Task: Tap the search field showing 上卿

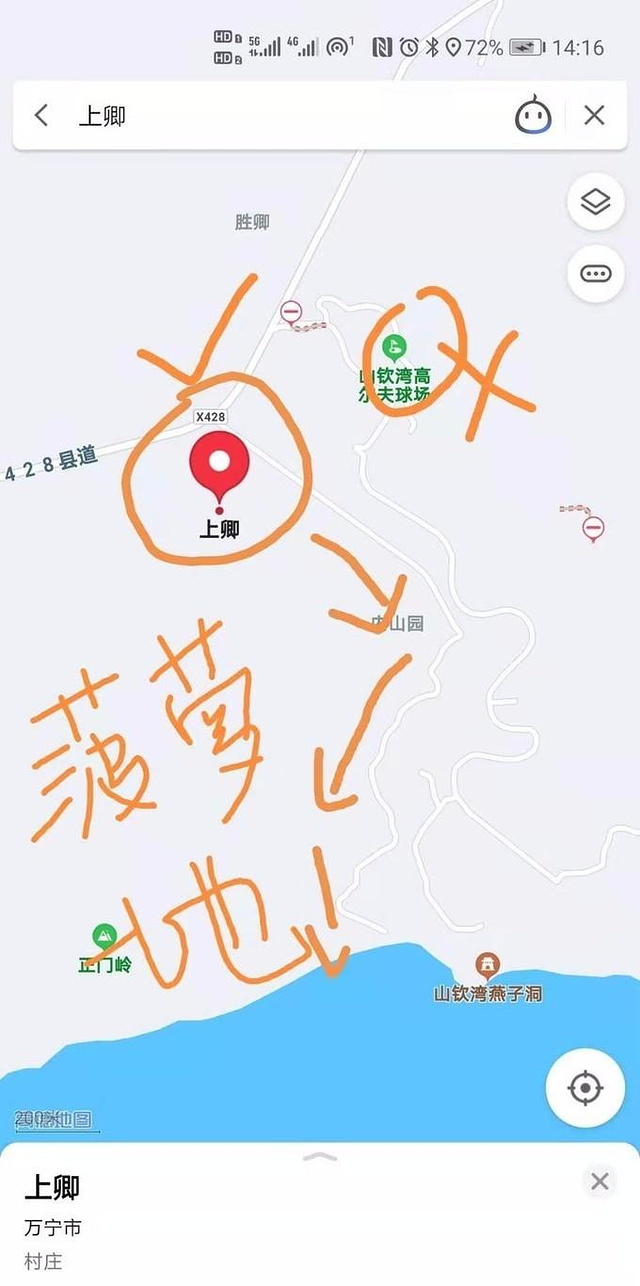Action: click(x=280, y=115)
